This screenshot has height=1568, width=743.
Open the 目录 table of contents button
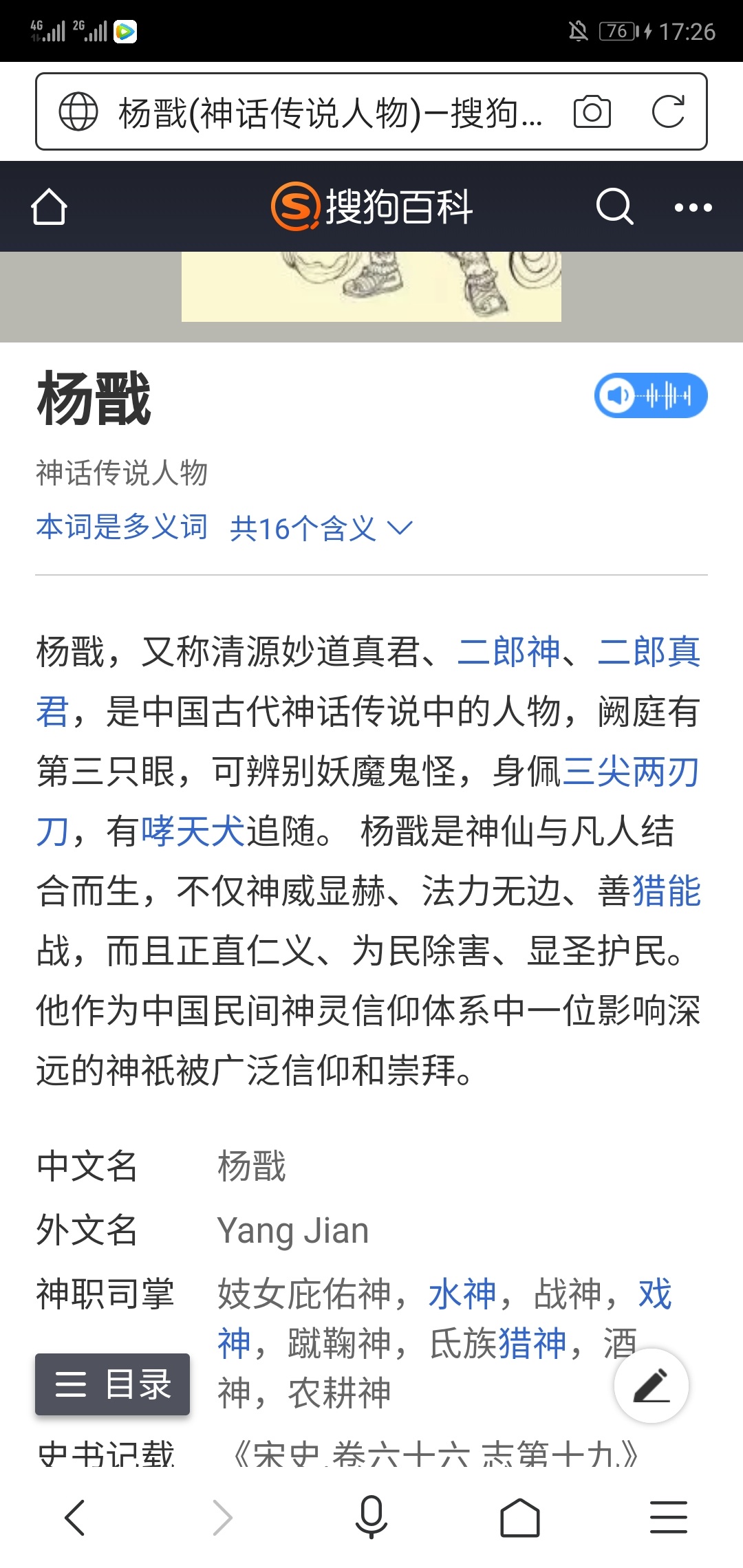click(x=113, y=1384)
